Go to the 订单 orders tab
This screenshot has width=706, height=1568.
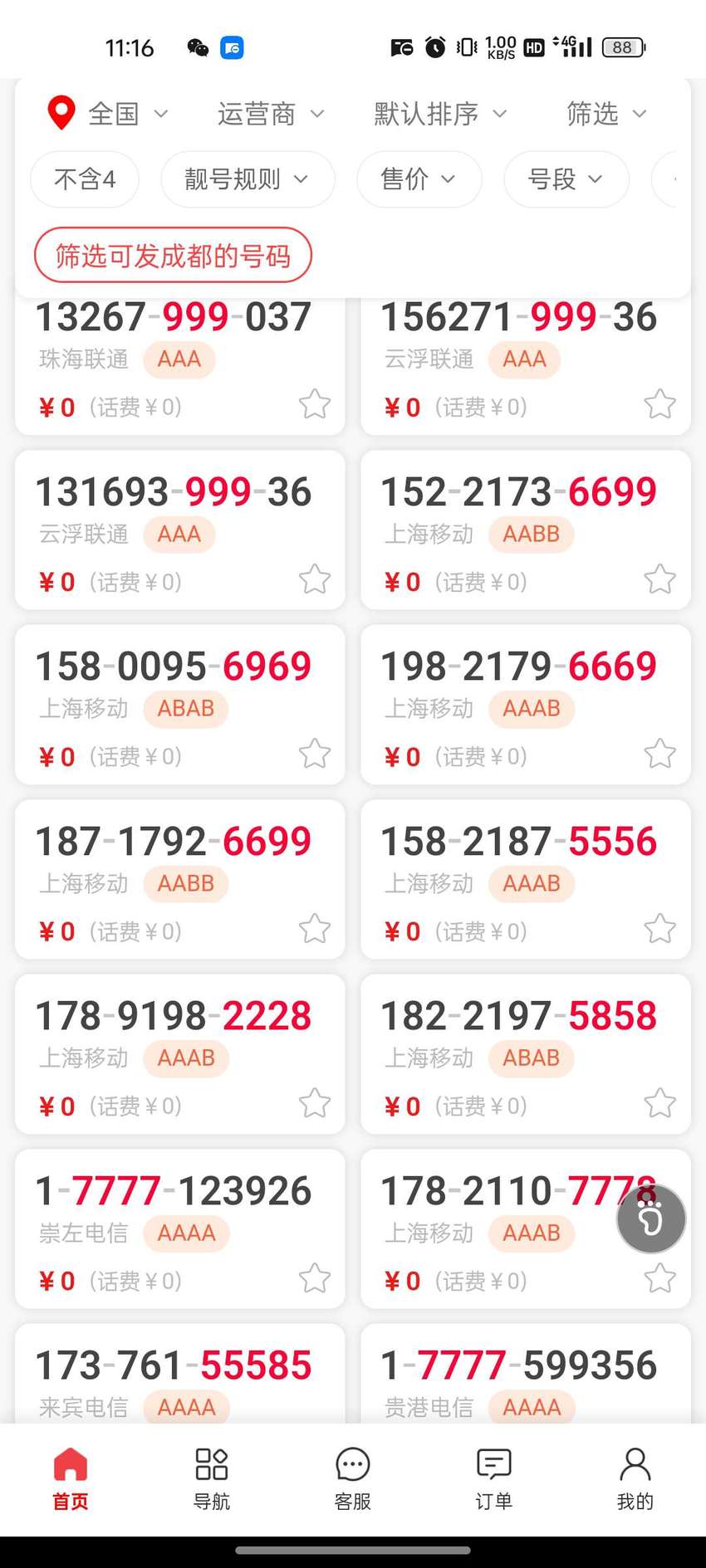(x=494, y=1478)
